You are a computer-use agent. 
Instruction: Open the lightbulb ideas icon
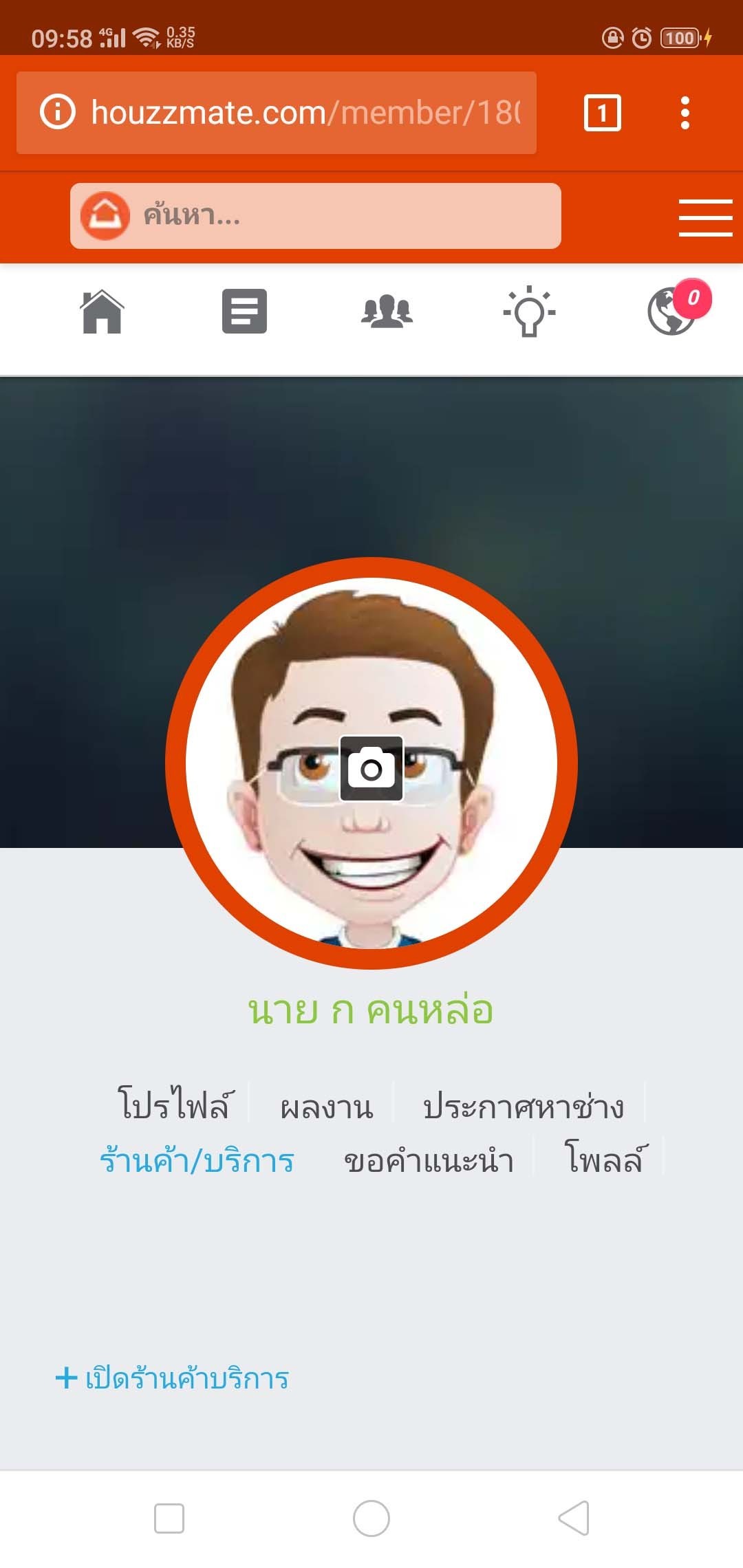(528, 312)
